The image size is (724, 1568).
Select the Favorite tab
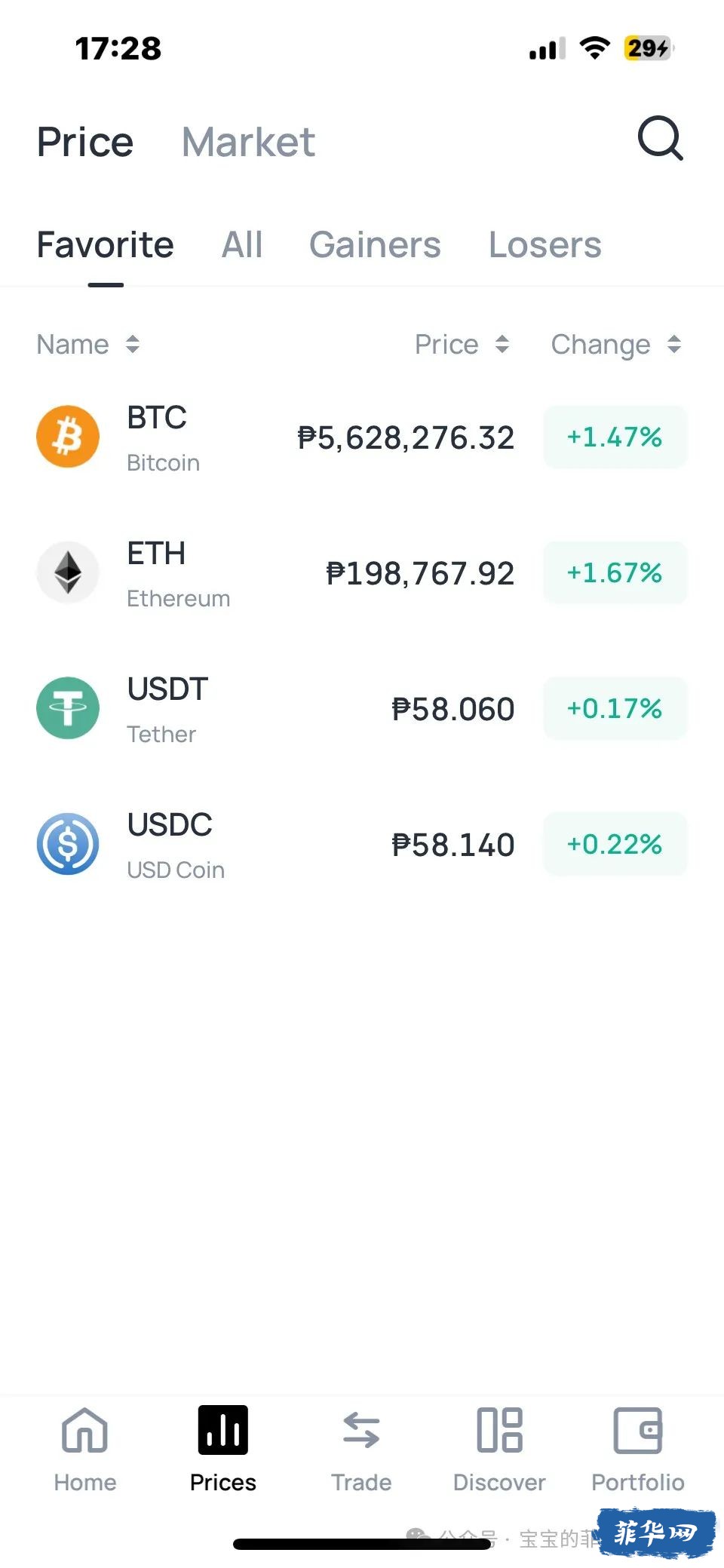pyautogui.click(x=105, y=244)
